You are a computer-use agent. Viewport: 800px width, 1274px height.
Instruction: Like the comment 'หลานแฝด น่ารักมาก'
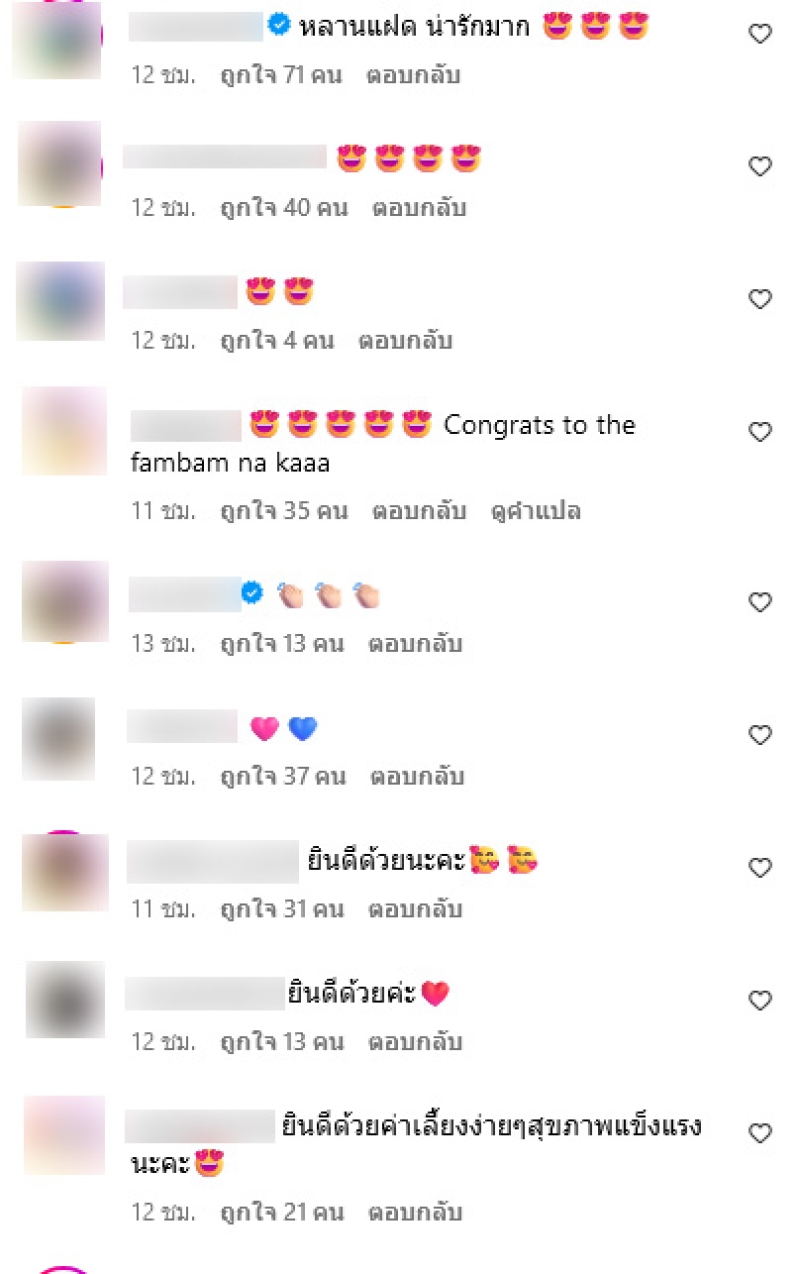[761, 34]
